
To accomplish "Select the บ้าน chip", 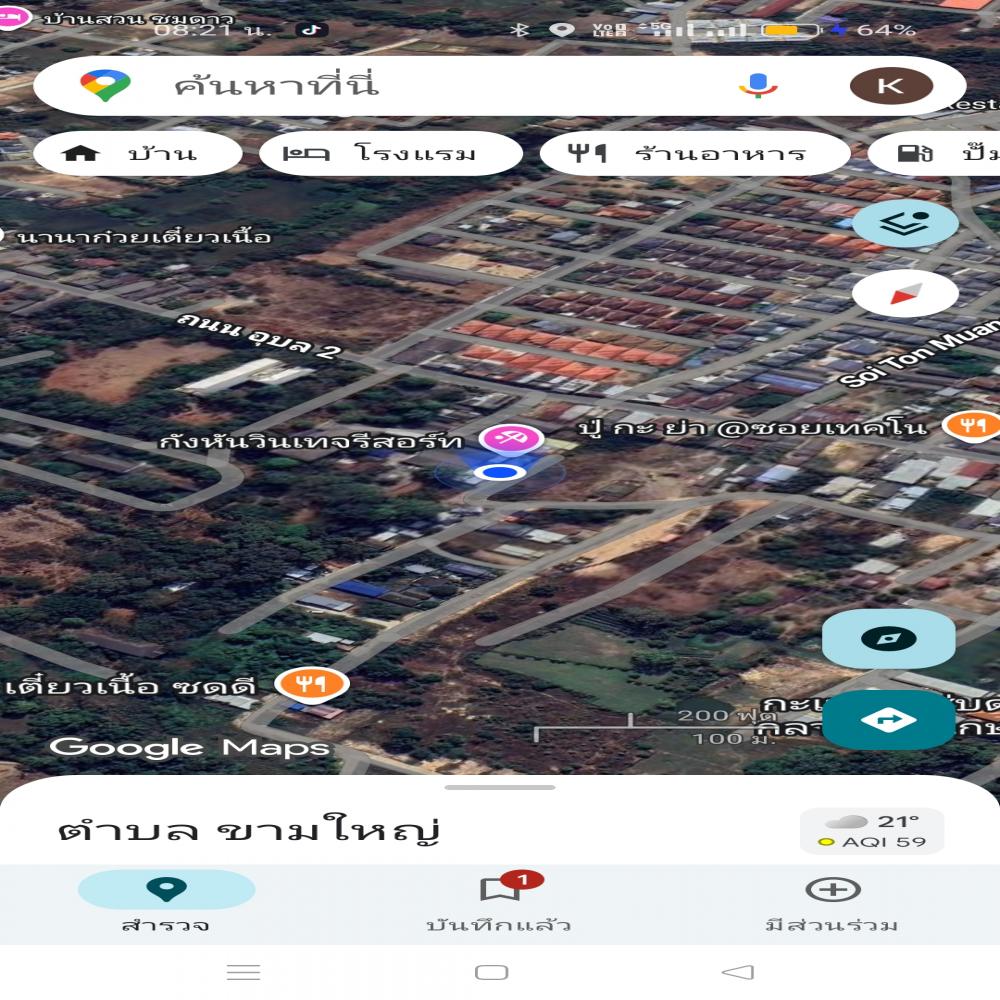I will (137, 154).
